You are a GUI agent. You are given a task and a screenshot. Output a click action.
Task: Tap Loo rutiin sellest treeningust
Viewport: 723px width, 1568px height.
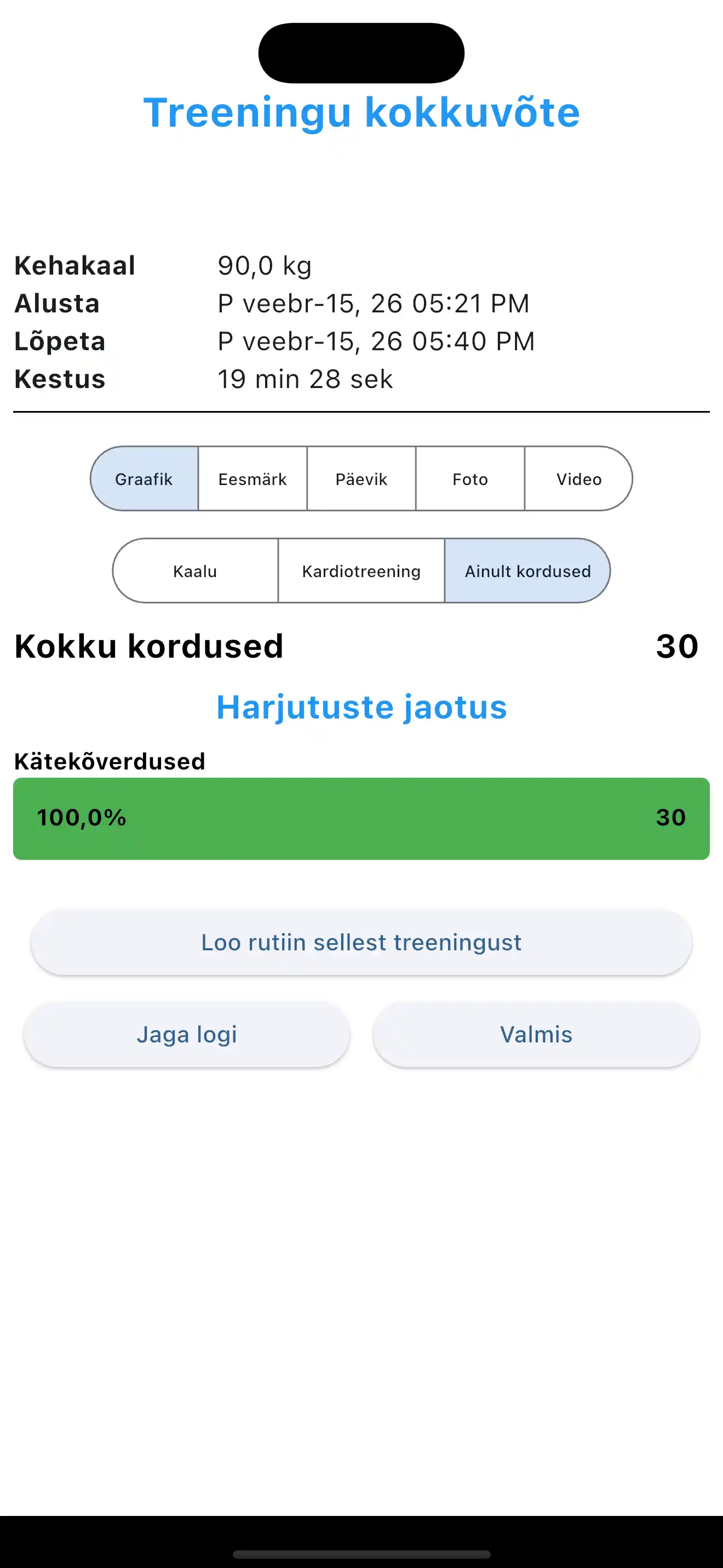(x=361, y=942)
